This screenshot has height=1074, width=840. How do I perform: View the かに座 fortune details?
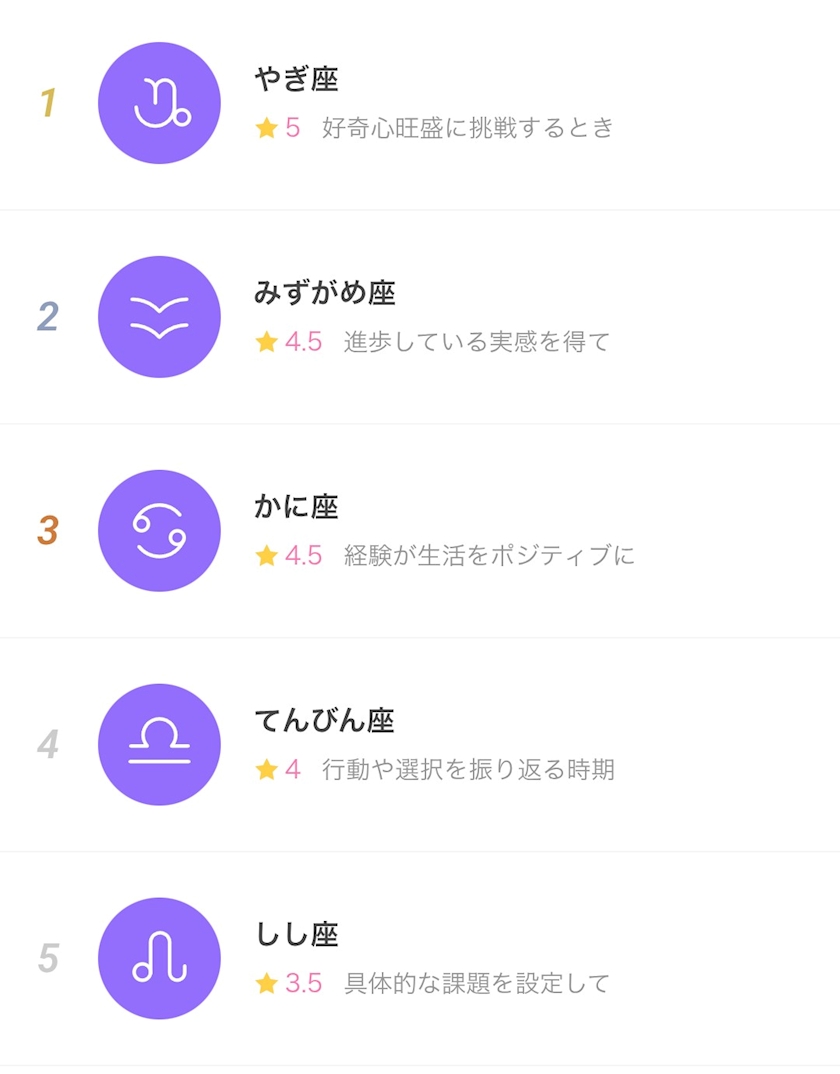[420, 531]
